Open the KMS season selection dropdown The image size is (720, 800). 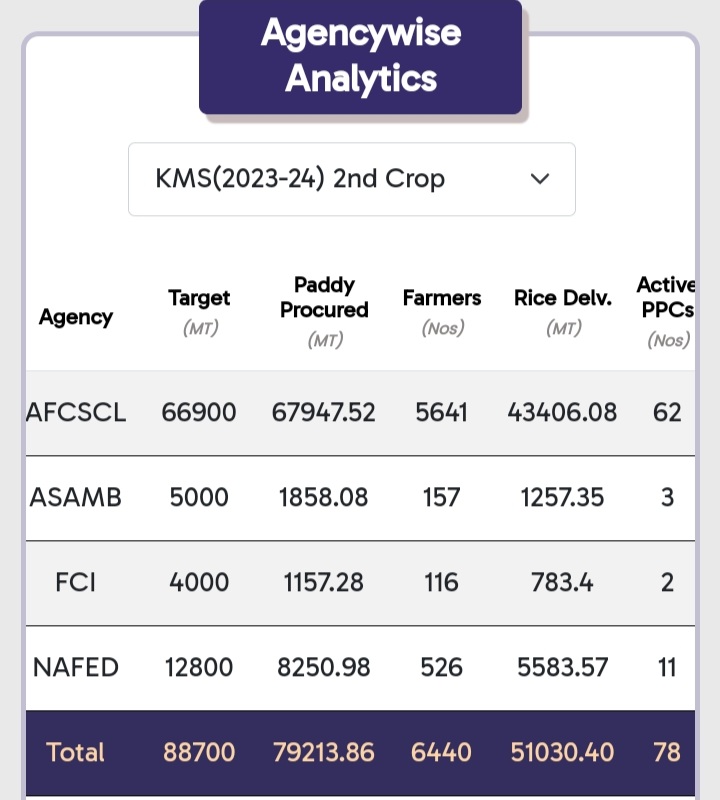point(352,179)
